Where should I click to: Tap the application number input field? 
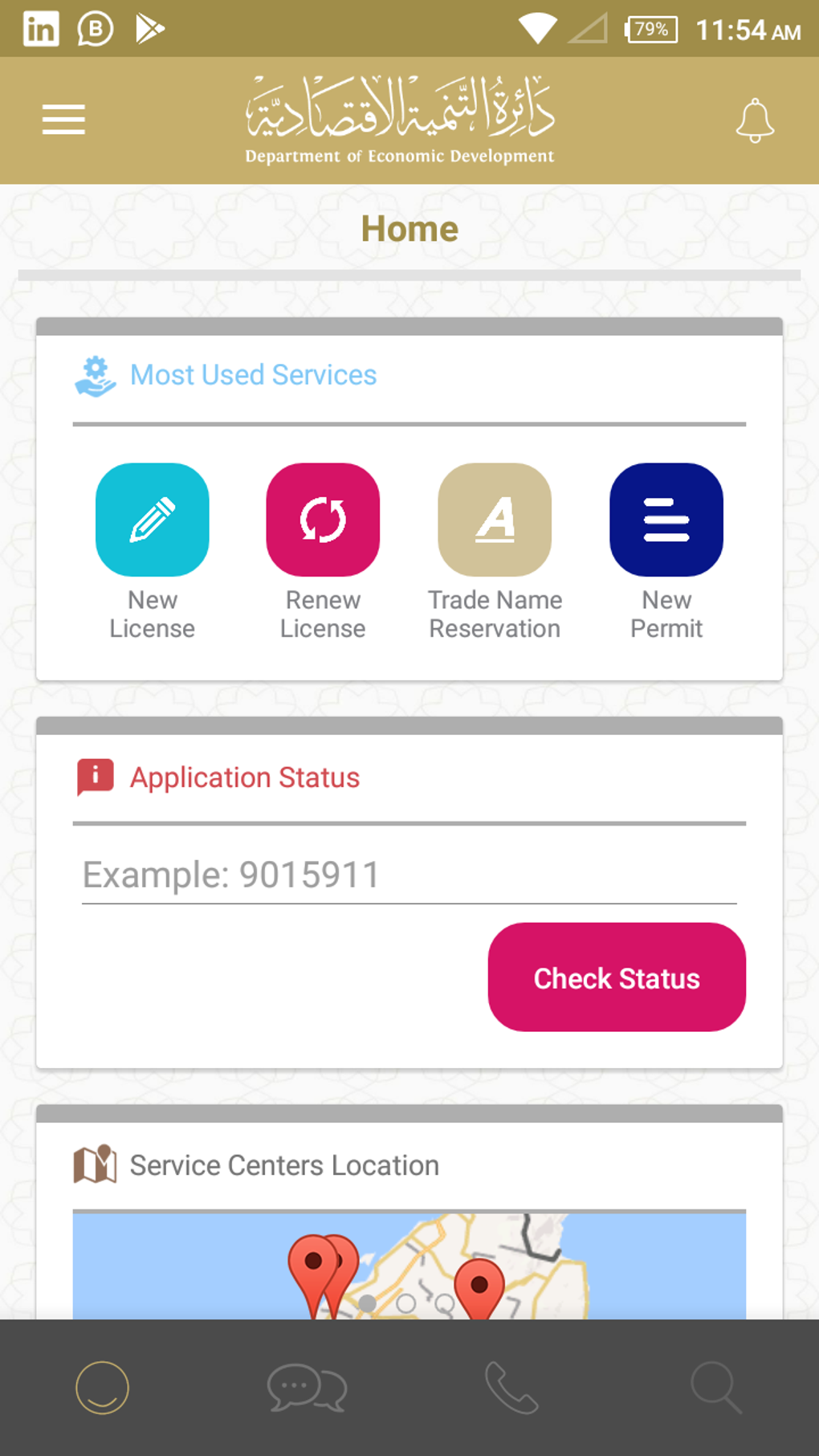(x=409, y=875)
